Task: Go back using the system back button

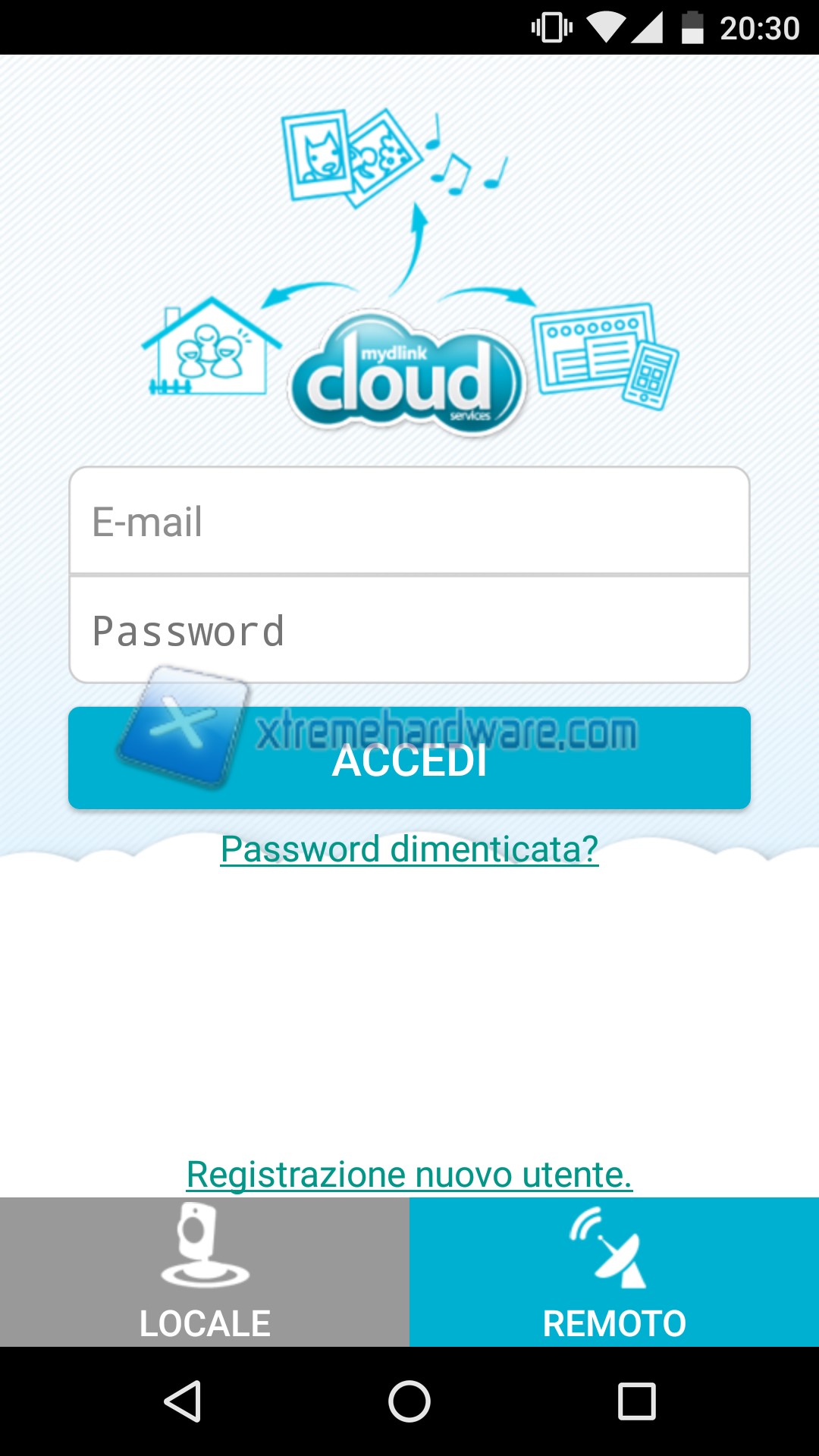Action: pos(183,1401)
